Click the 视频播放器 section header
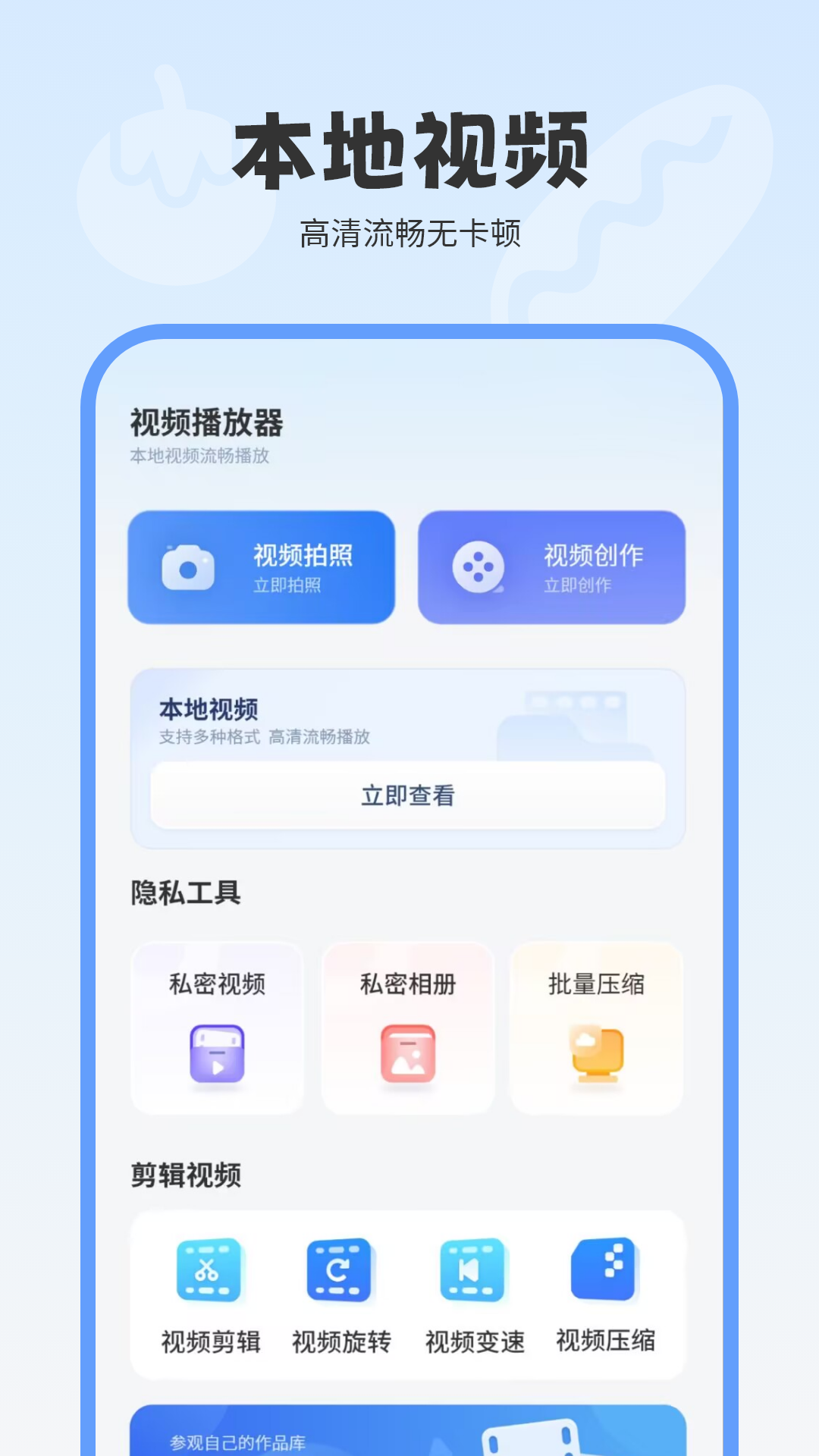The width and height of the screenshot is (819, 1456). pyautogui.click(x=210, y=424)
